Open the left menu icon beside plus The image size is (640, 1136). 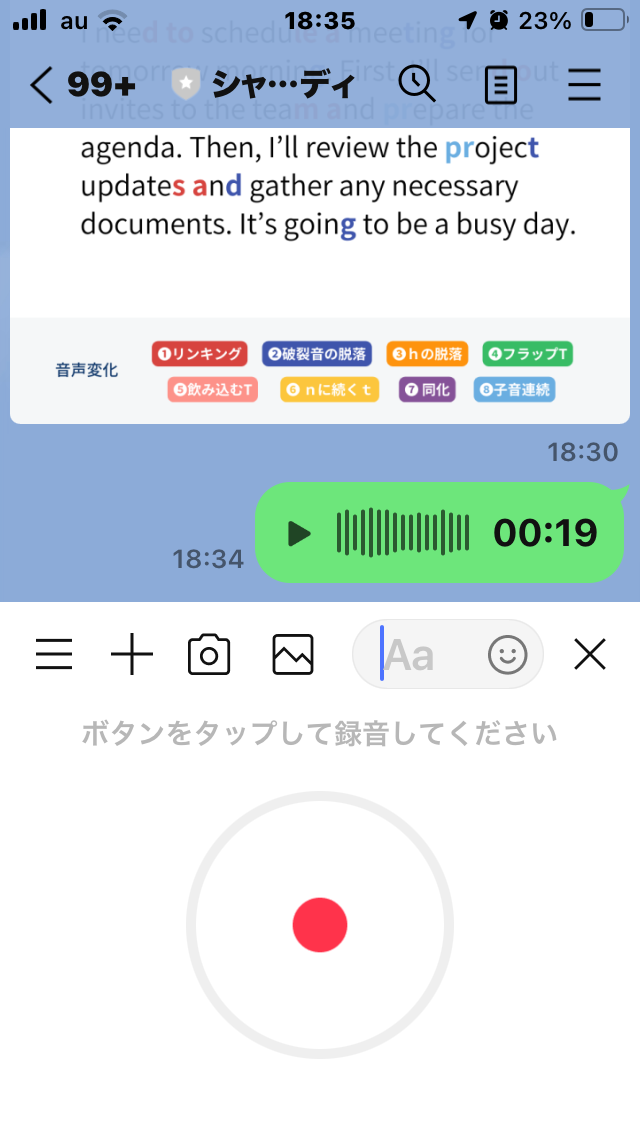pyautogui.click(x=54, y=655)
